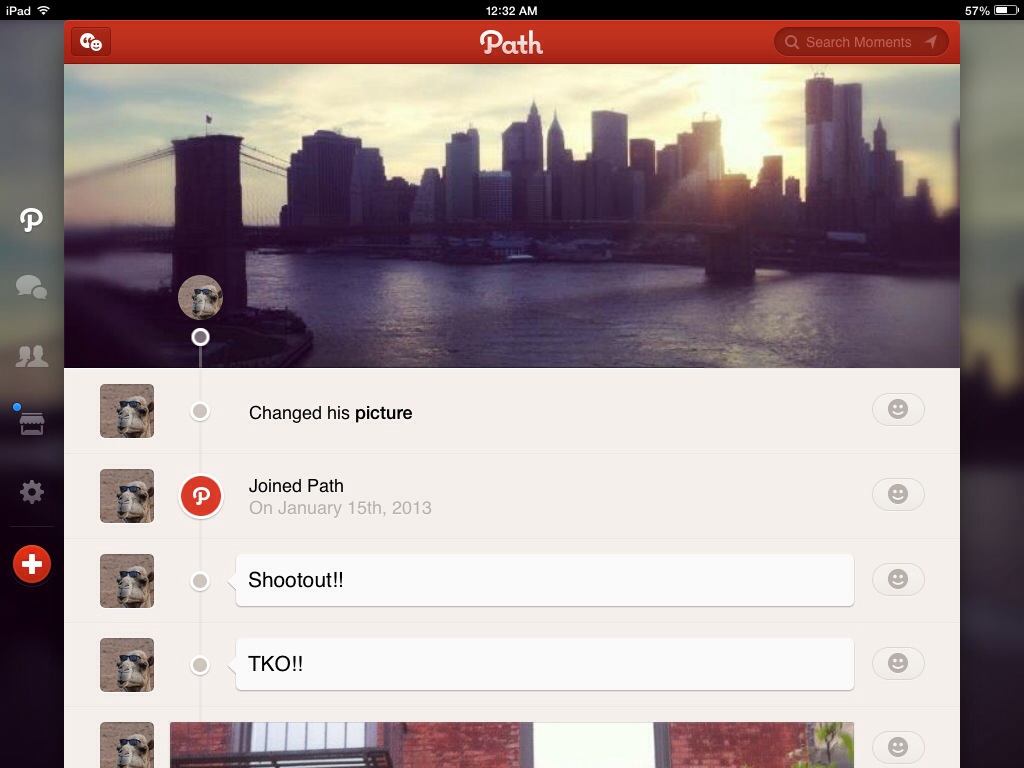Open the shop icon in sidebar

tap(32, 424)
